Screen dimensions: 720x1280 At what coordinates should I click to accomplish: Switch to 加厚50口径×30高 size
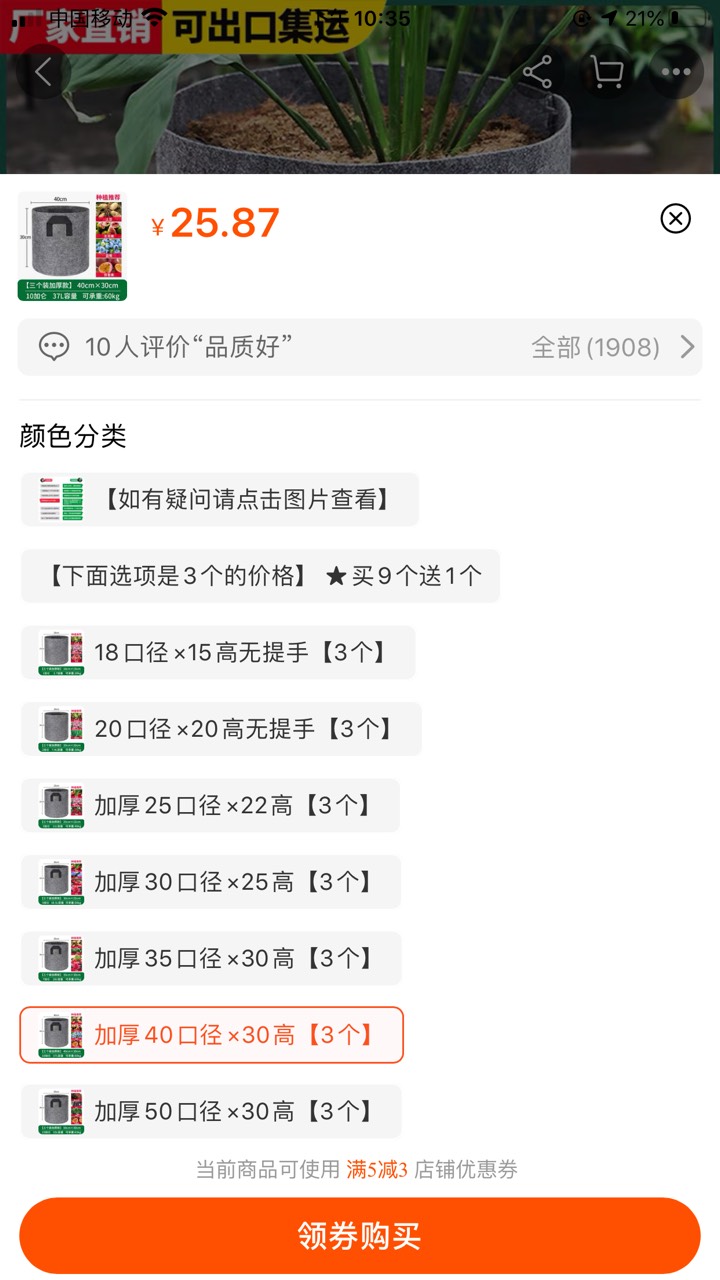tap(210, 1111)
